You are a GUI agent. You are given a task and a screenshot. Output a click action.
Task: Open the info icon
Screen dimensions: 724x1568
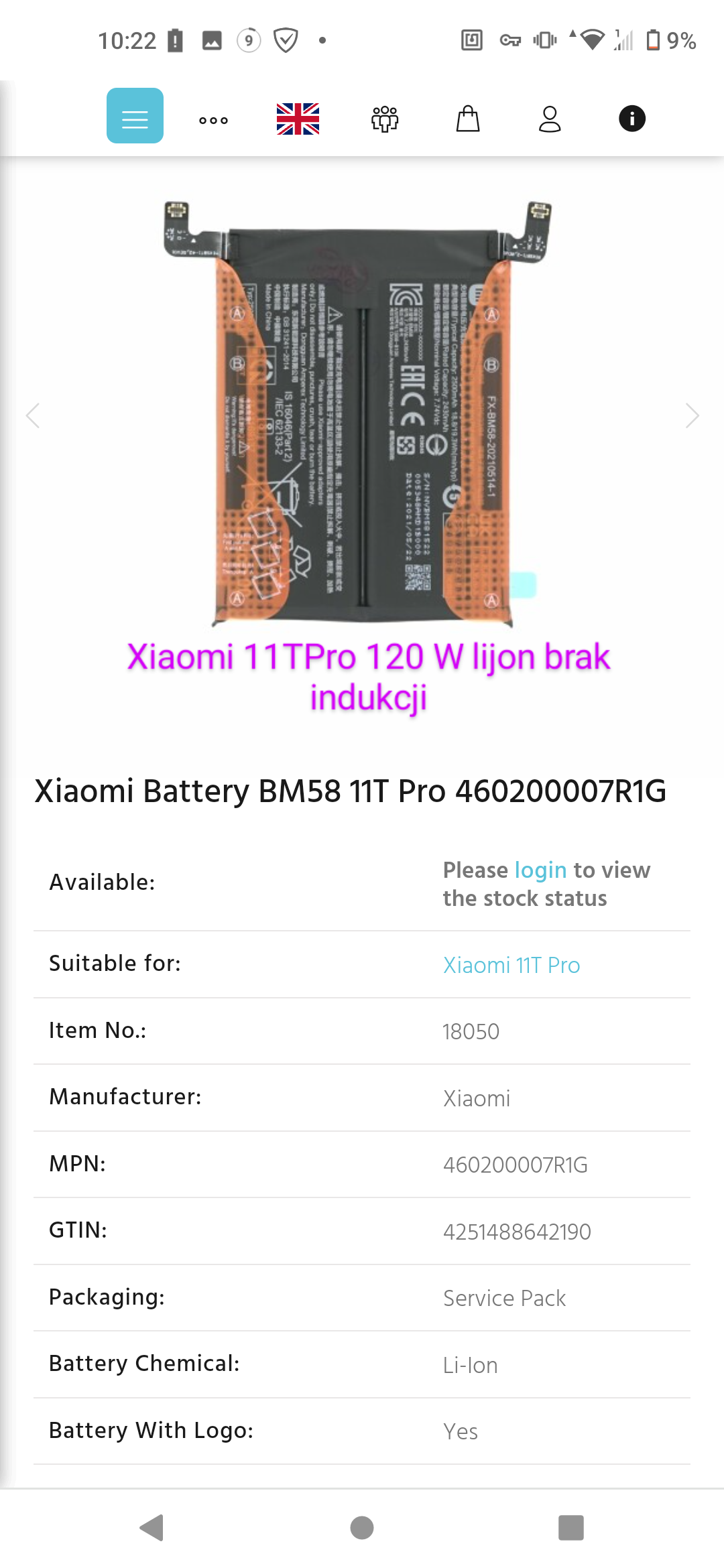click(631, 119)
